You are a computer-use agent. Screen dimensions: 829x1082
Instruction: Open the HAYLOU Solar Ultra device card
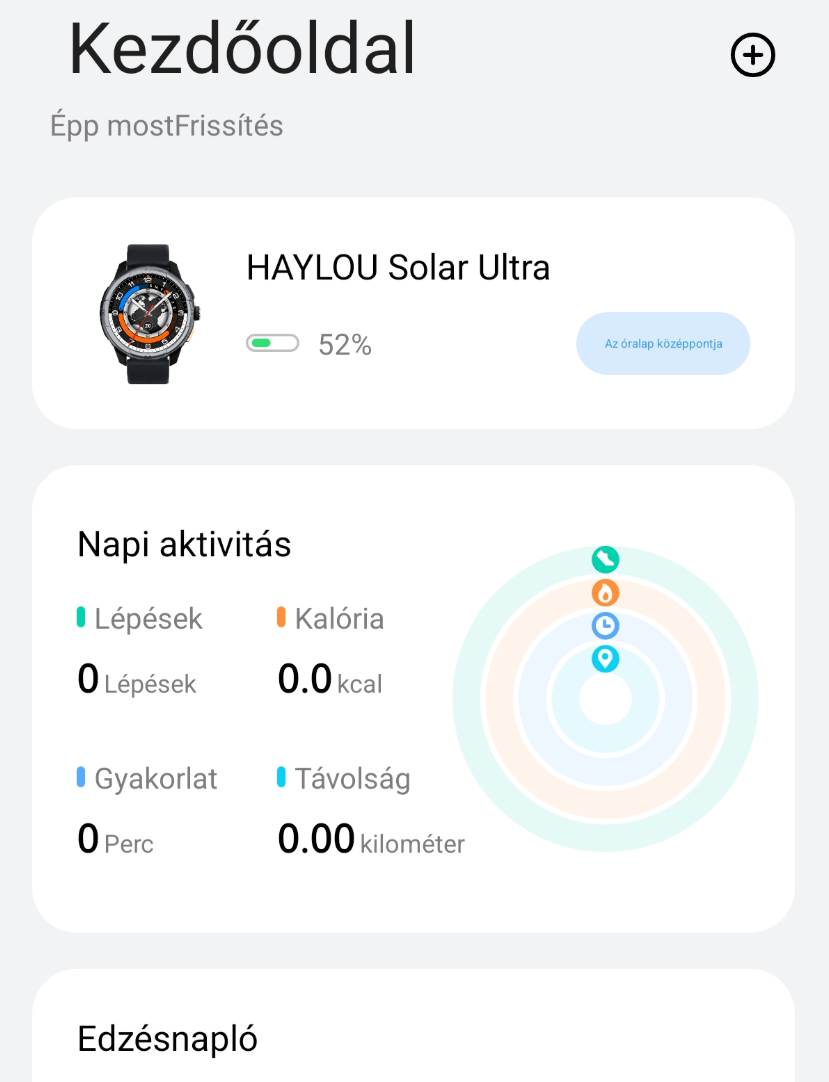point(398,268)
